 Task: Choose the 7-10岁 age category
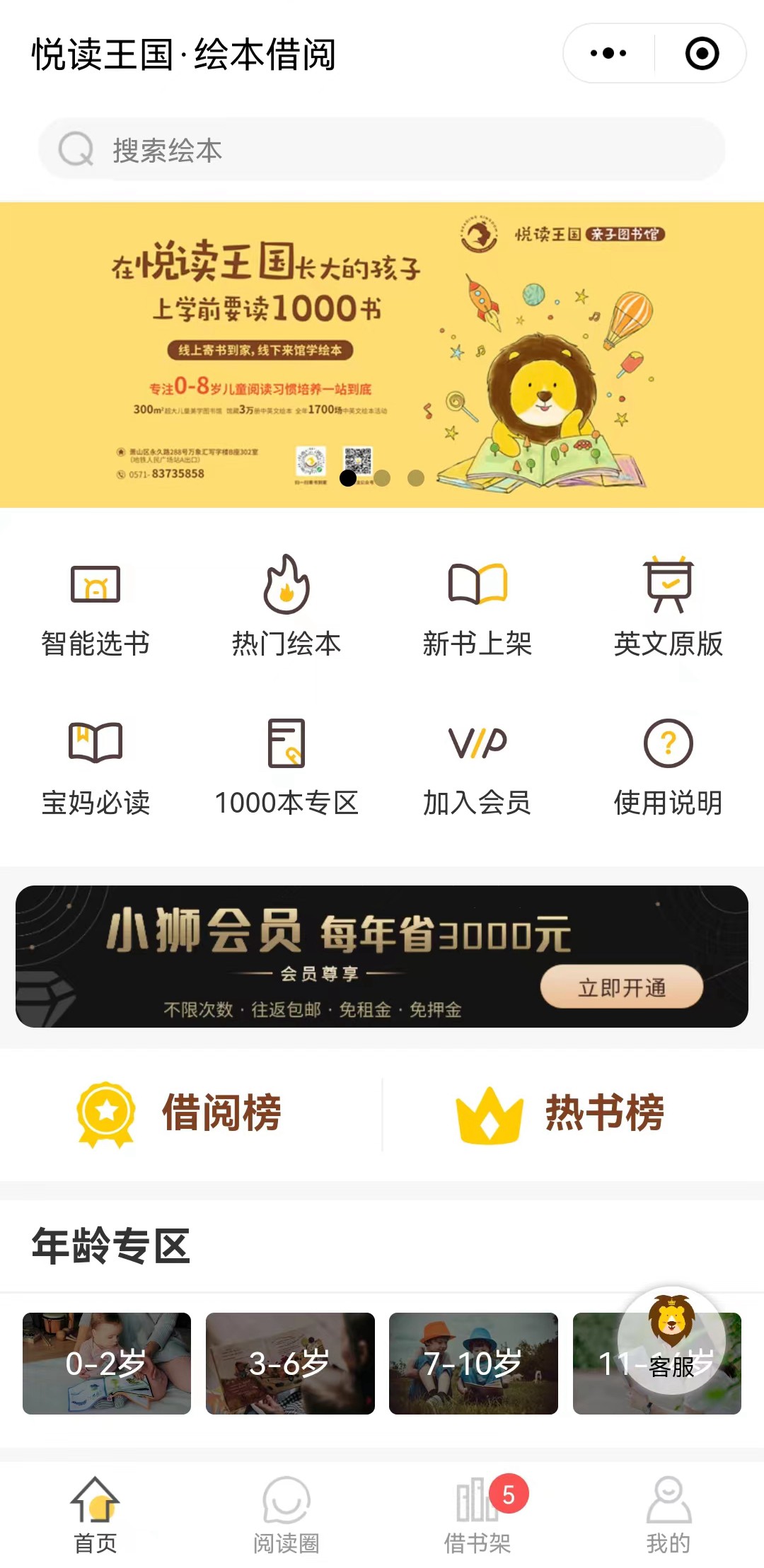pos(473,1363)
